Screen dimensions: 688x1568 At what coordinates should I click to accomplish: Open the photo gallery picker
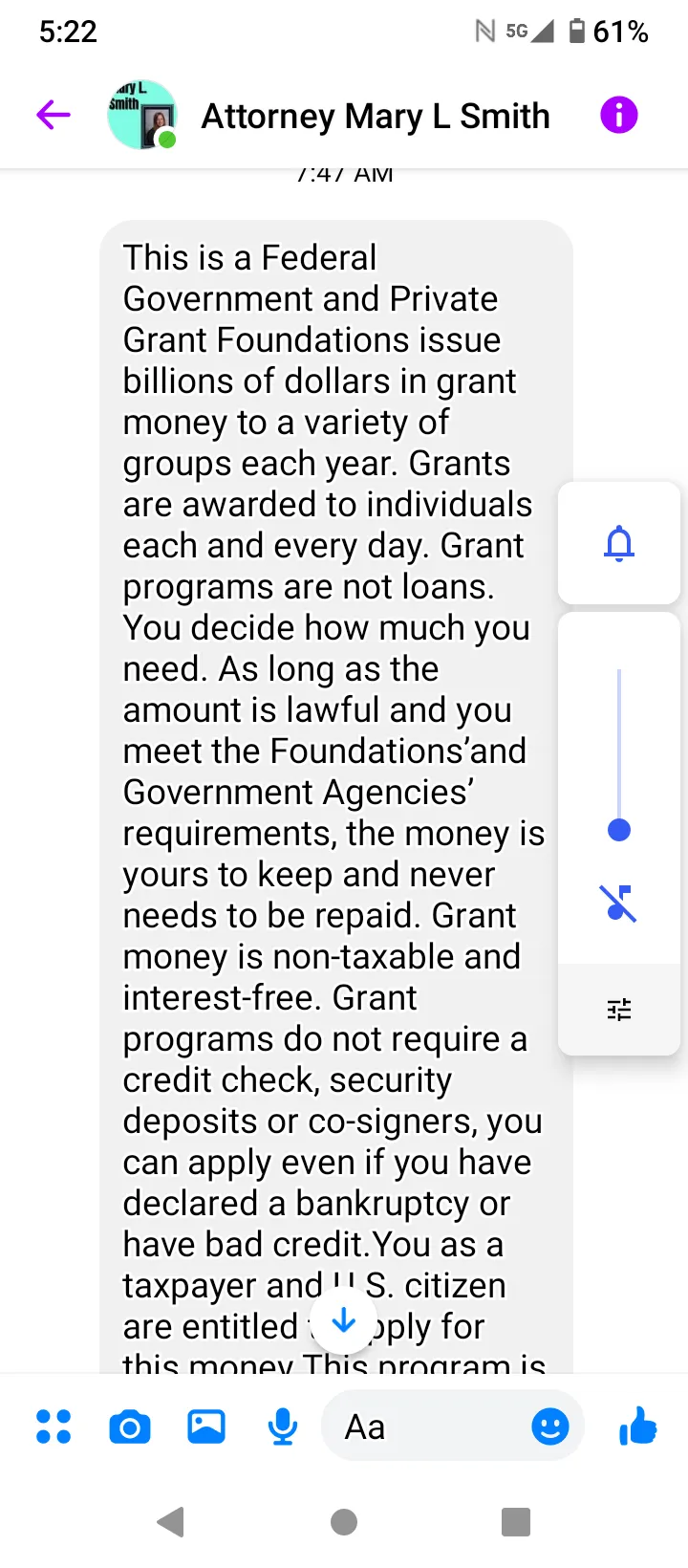[206, 1426]
